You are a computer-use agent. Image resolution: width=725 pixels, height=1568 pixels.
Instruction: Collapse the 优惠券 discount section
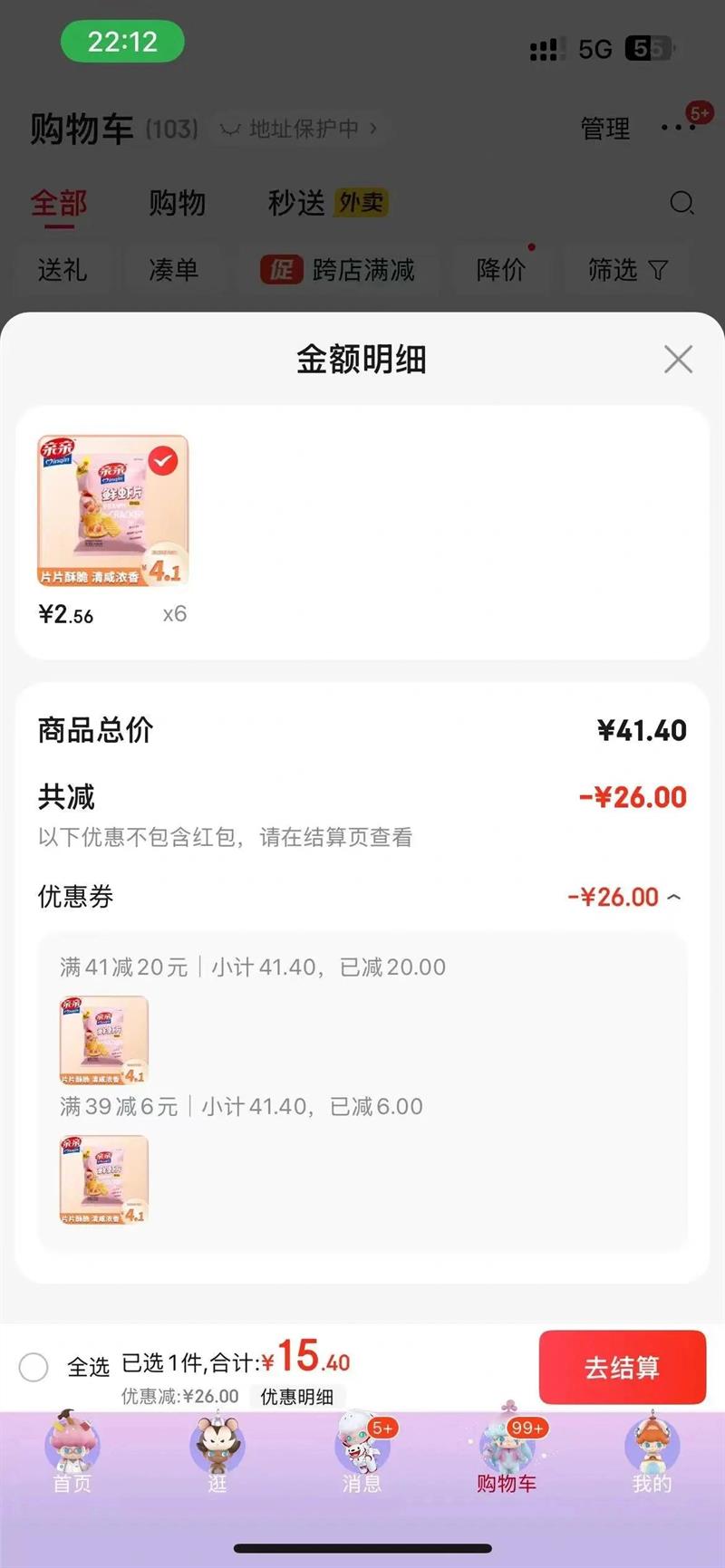tap(673, 897)
